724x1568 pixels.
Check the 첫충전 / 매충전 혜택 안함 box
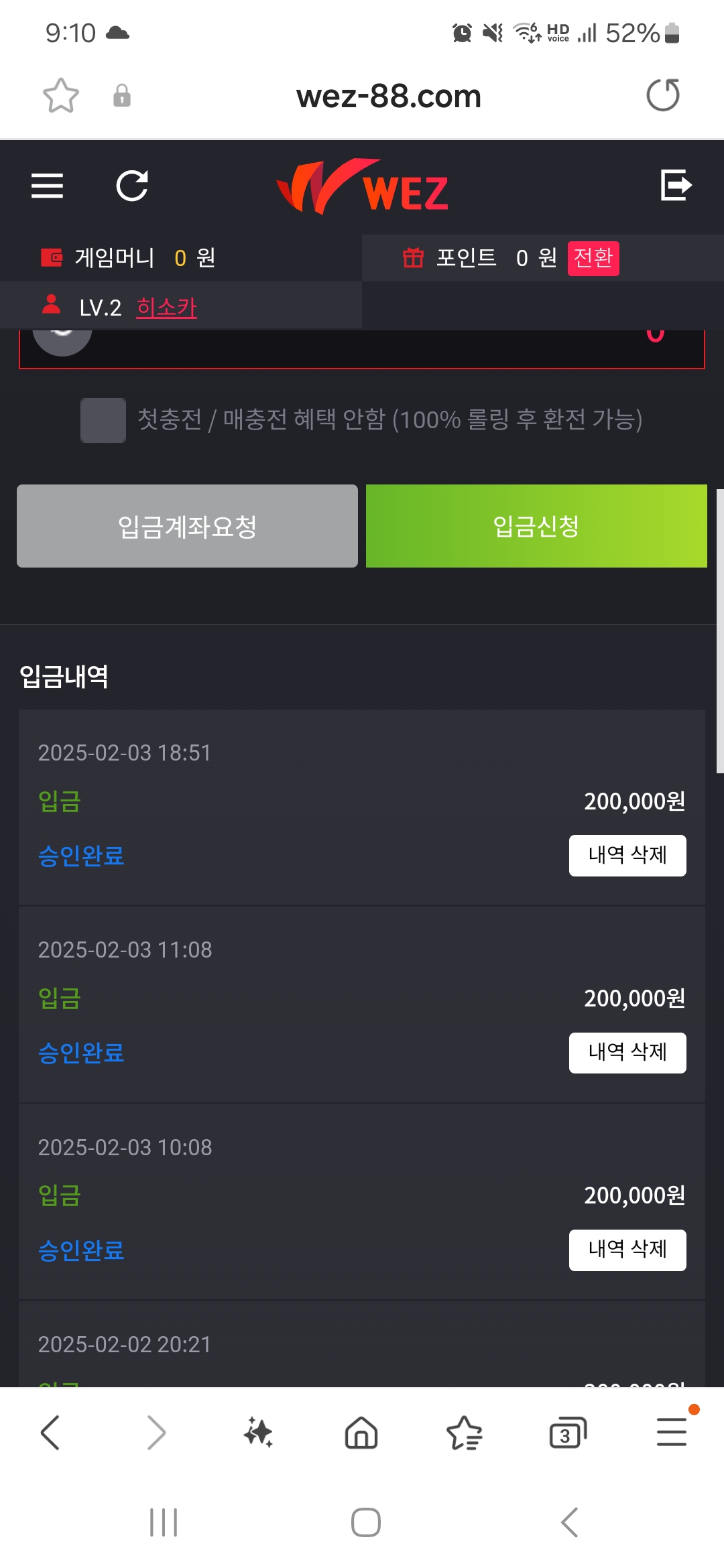pos(103,420)
